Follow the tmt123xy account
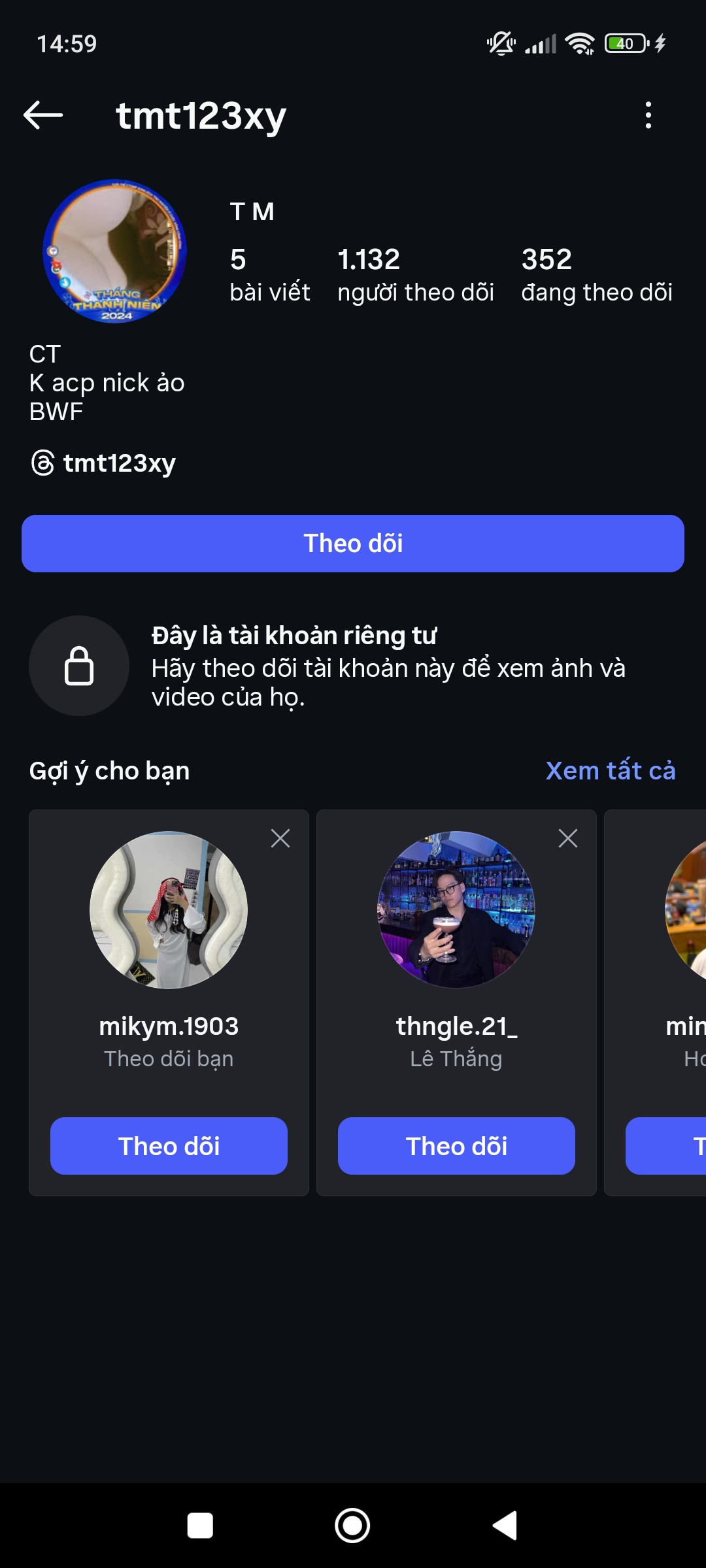 coord(353,544)
